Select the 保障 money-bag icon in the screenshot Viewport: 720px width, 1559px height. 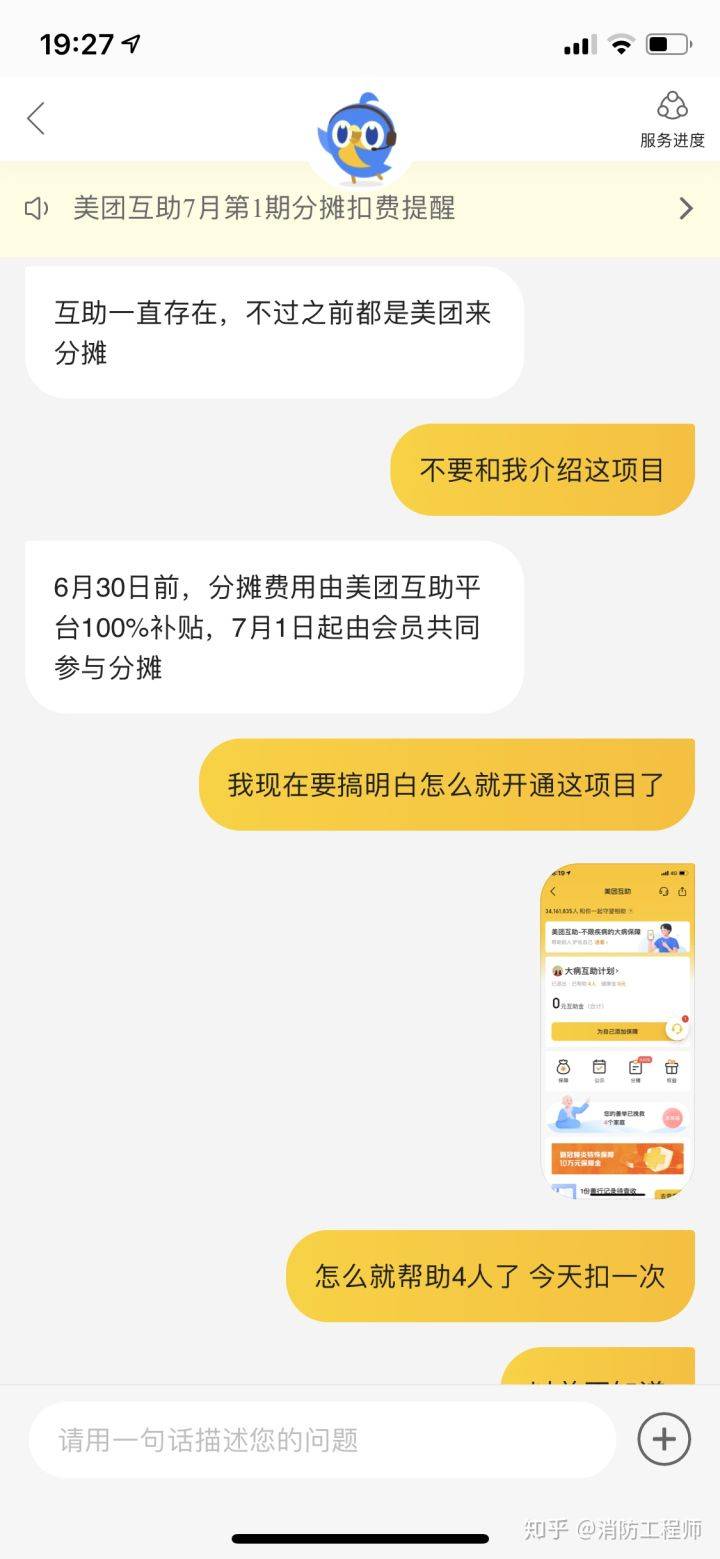(x=562, y=1068)
